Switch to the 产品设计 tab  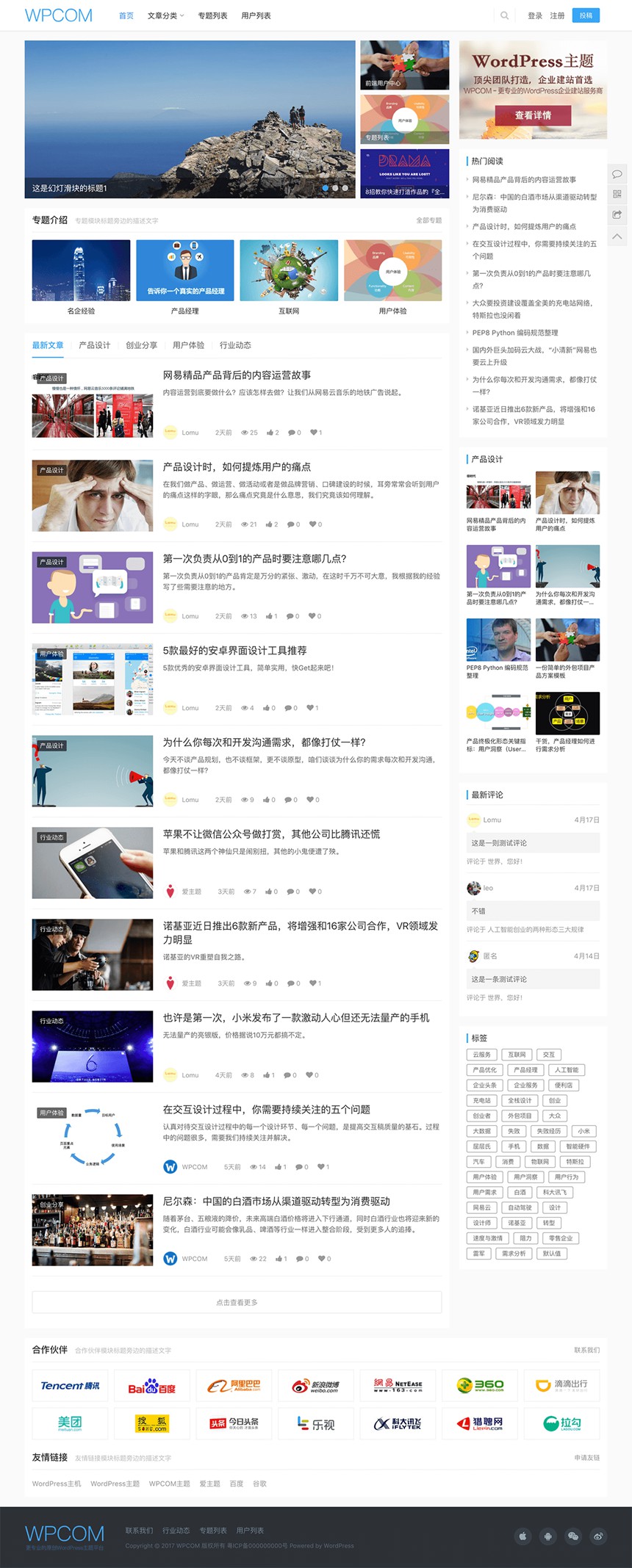[x=95, y=345]
